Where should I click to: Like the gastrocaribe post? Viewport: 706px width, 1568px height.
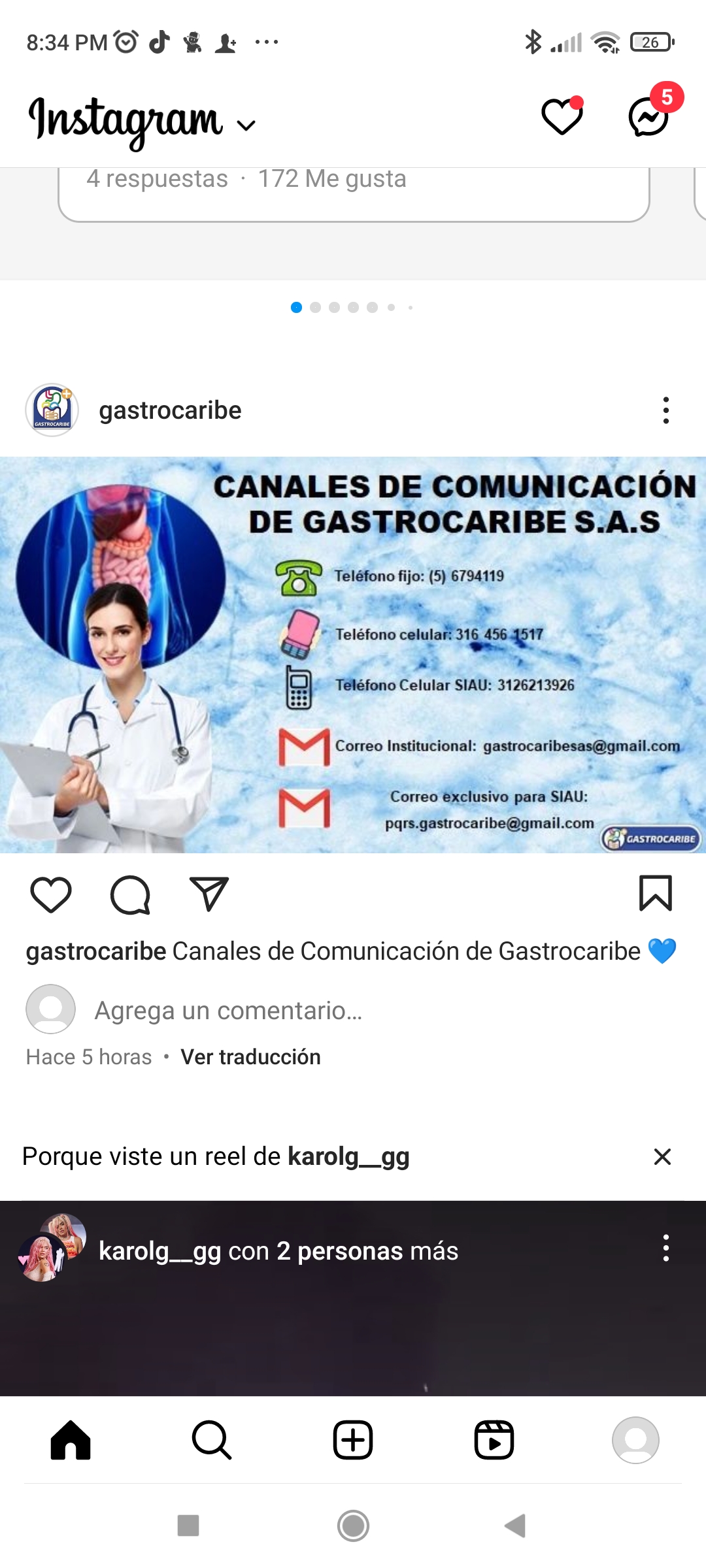(x=51, y=894)
